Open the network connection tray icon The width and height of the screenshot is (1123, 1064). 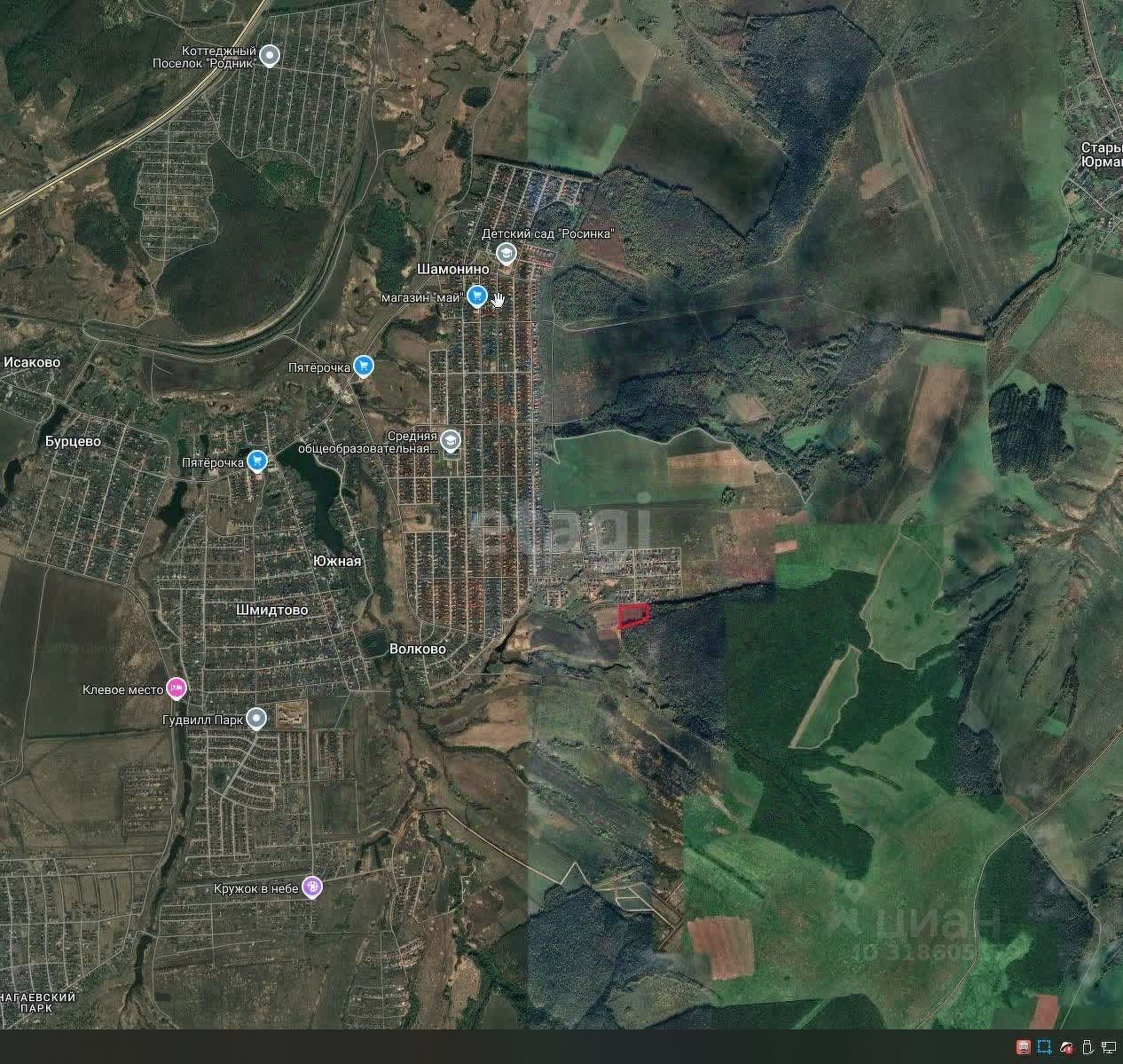point(1110,1047)
